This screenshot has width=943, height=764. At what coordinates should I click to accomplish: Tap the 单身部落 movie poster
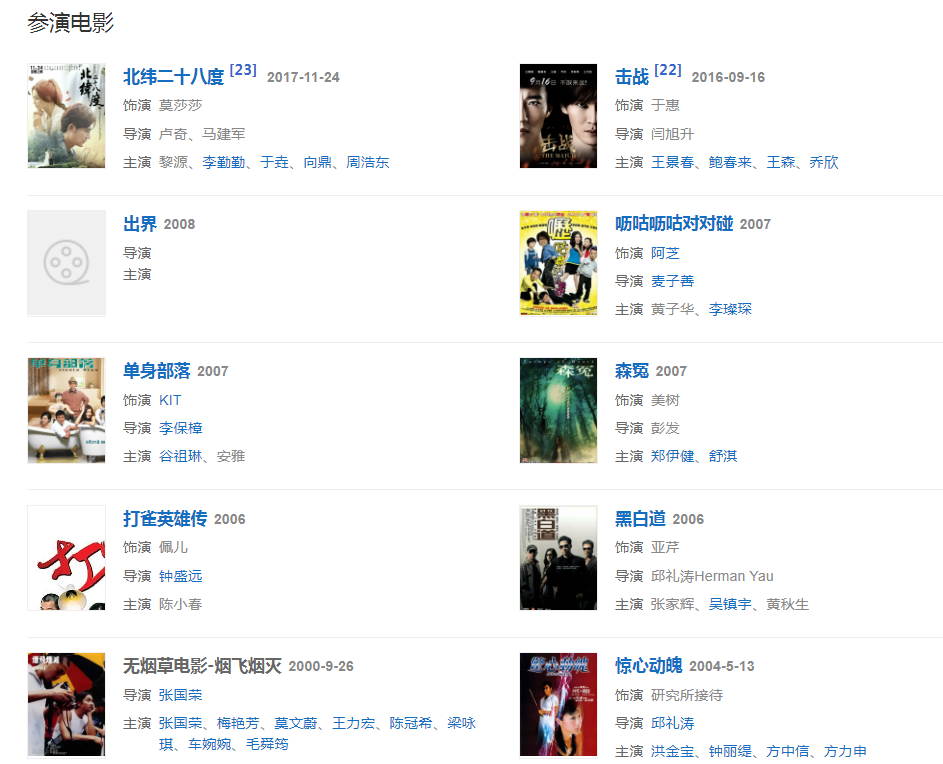66,410
